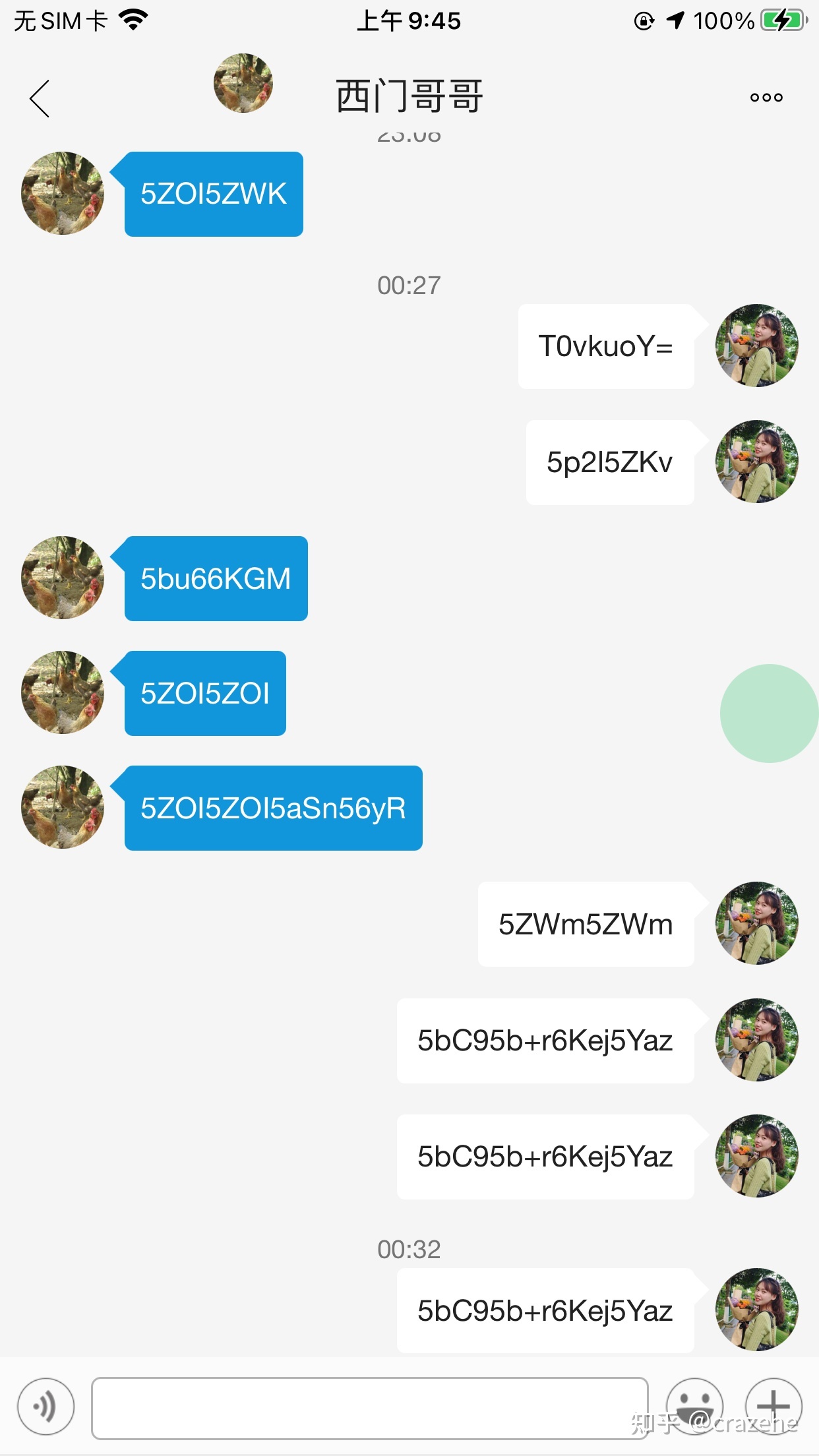The height and width of the screenshot is (1456, 819).
Task: Open 西门哥哥's avatar in the header
Action: (243, 83)
